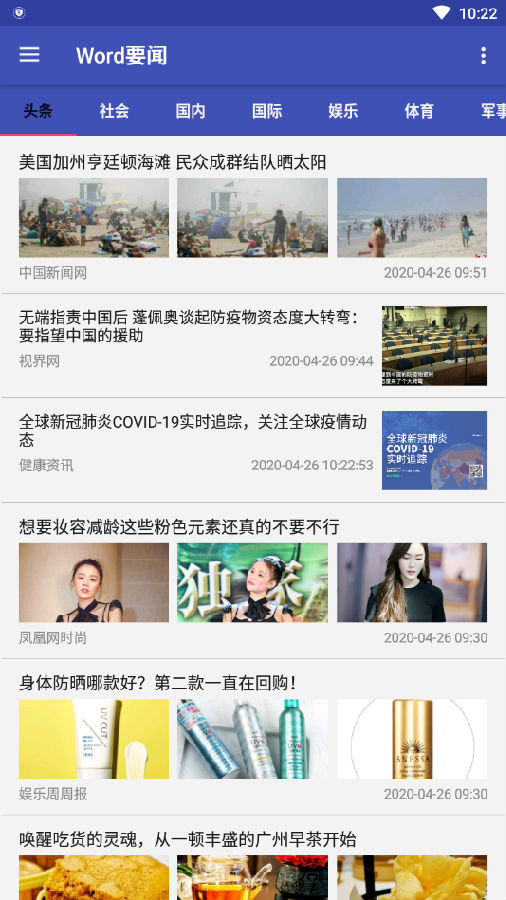Open the 身体防晒哪款好 article
This screenshot has height=900, width=506.
click(253, 737)
